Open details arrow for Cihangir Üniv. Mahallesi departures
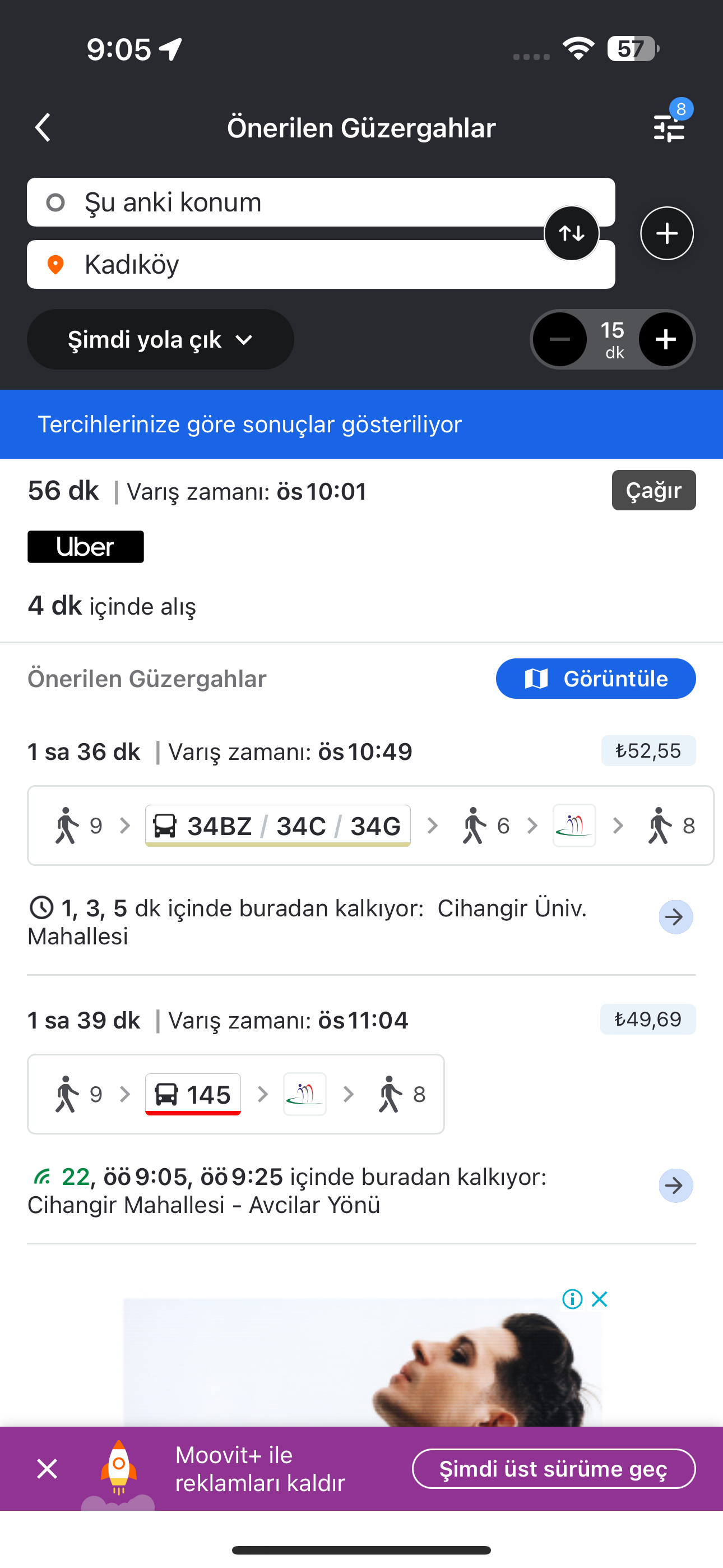 click(675, 917)
